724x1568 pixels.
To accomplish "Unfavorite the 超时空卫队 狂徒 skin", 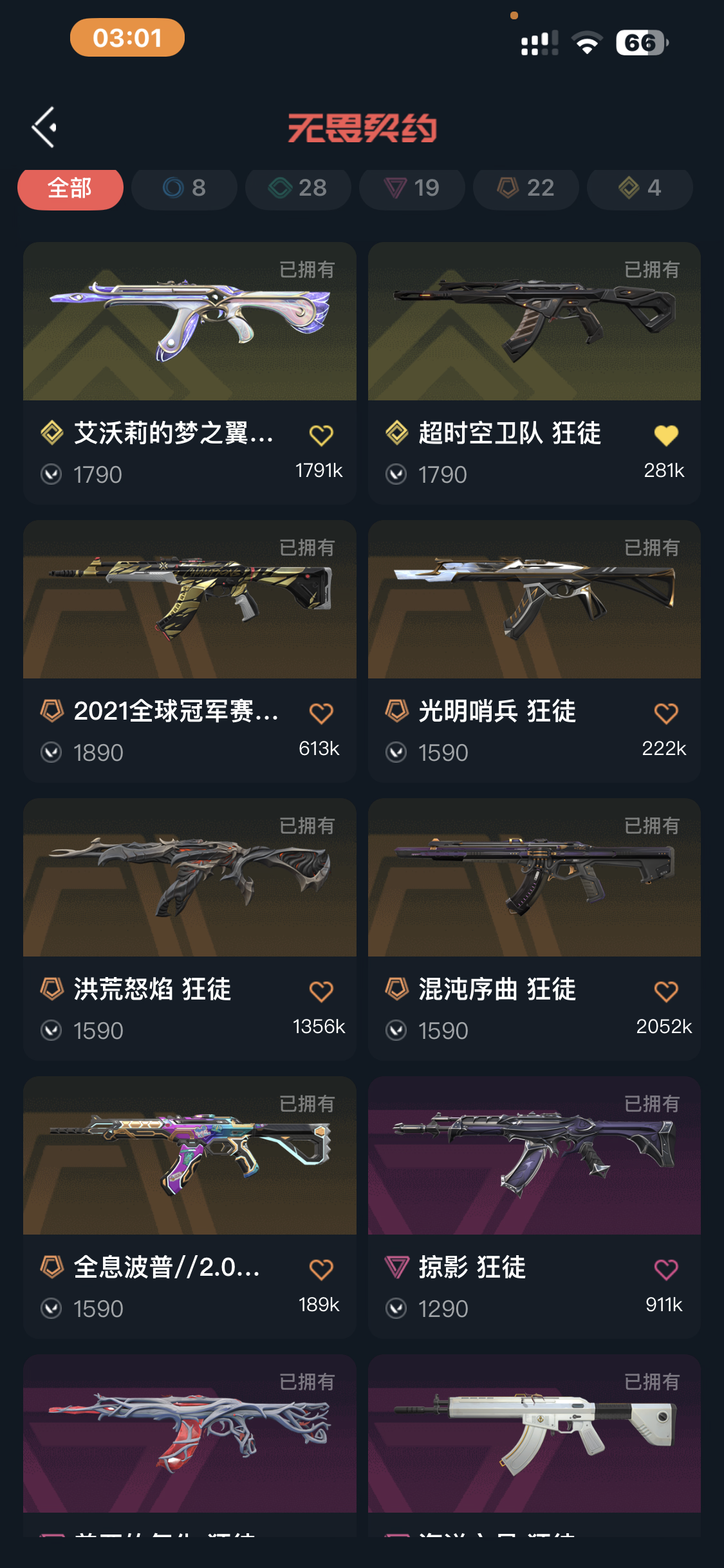I will [x=665, y=436].
